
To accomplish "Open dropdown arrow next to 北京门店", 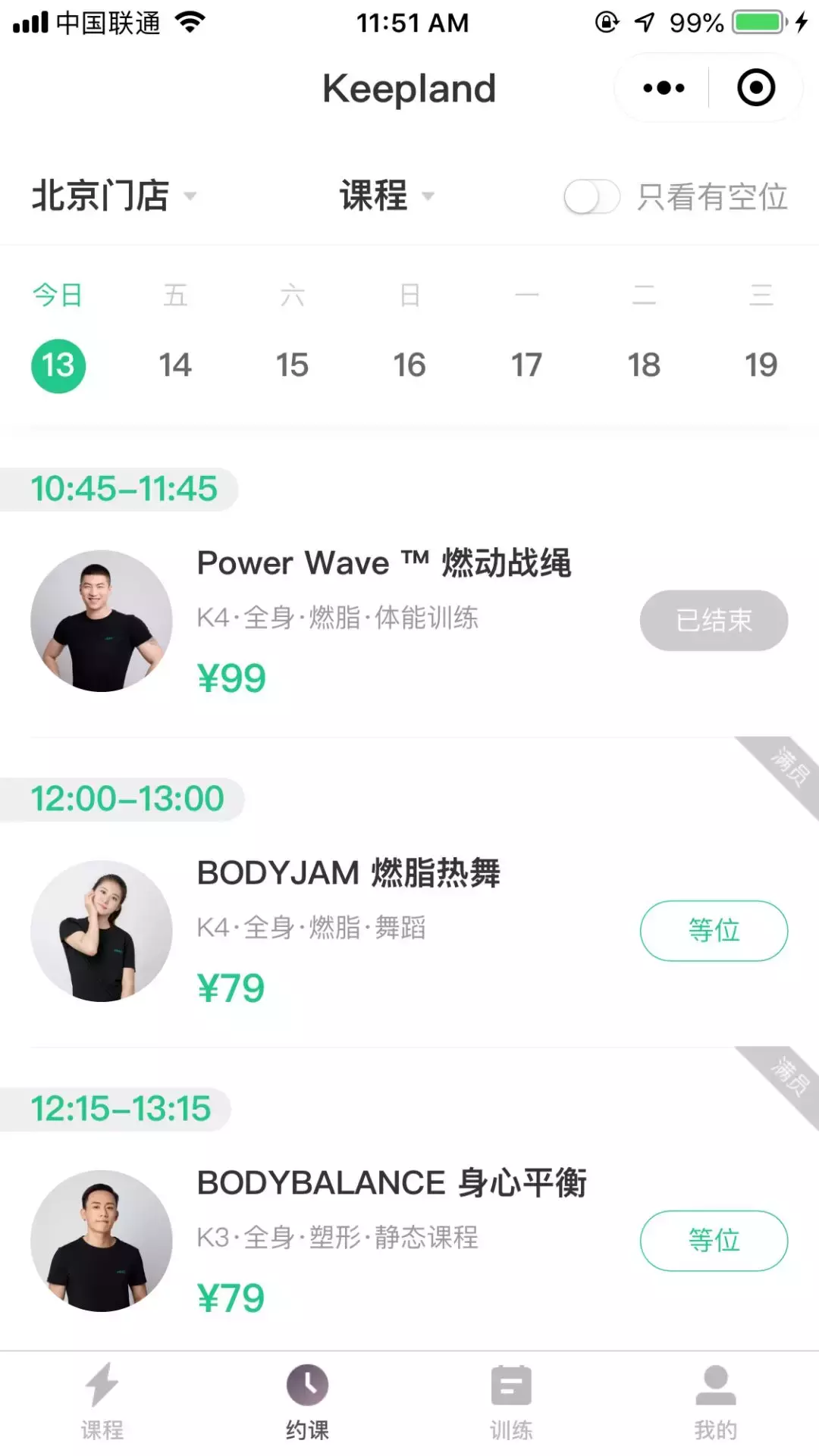I will pyautogui.click(x=191, y=198).
